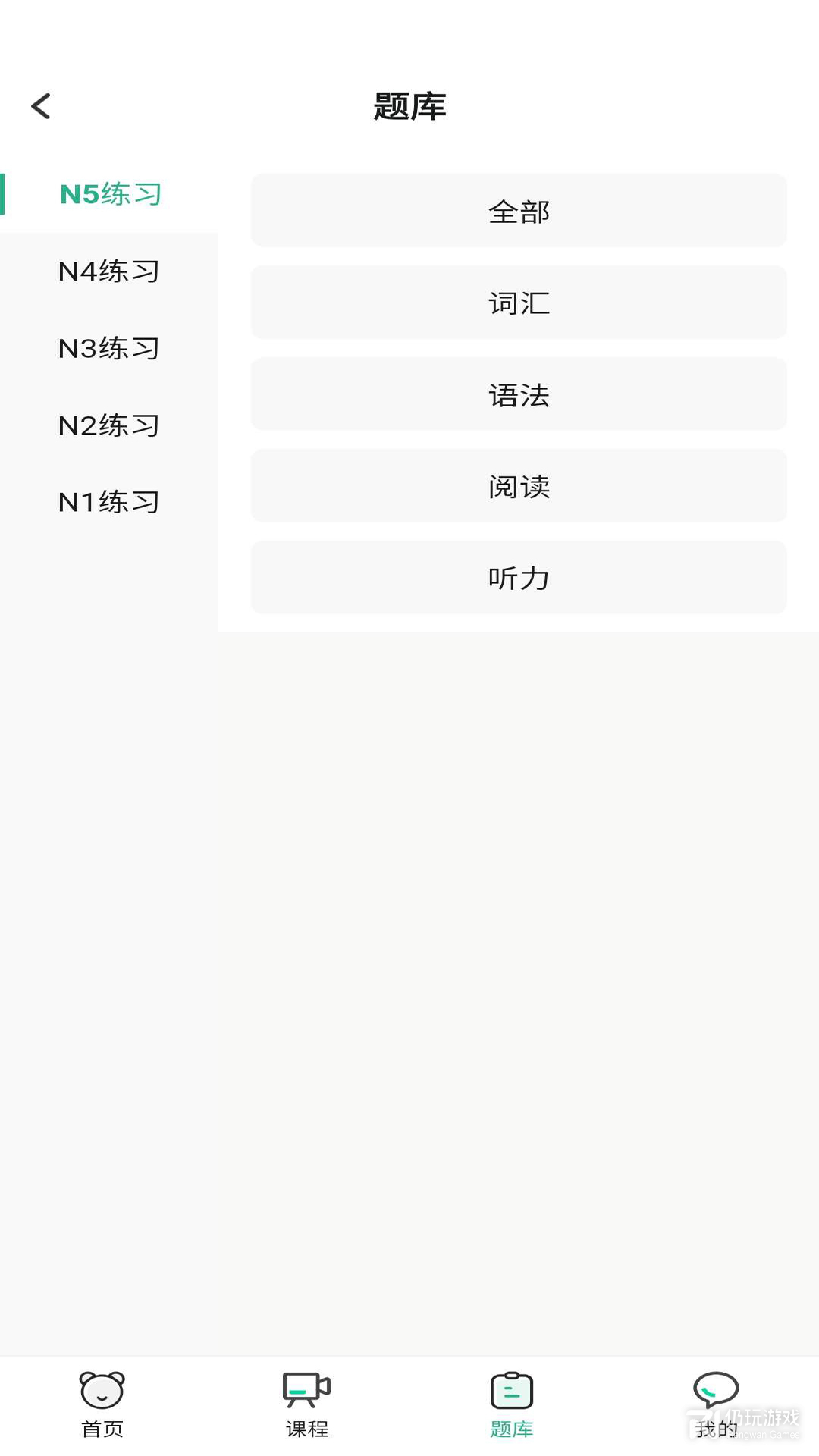
Task: Open the 听力 listening practice
Action: coord(519,578)
